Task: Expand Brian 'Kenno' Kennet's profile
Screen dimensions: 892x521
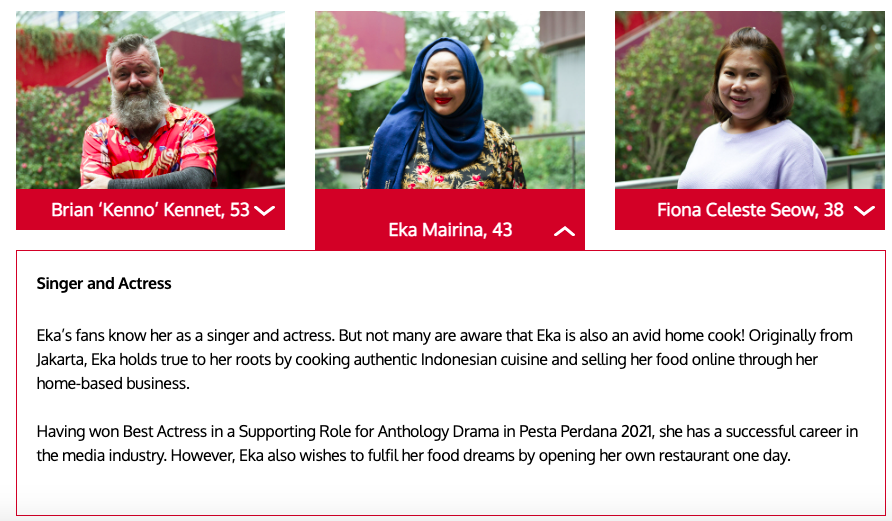Action: [x=264, y=211]
